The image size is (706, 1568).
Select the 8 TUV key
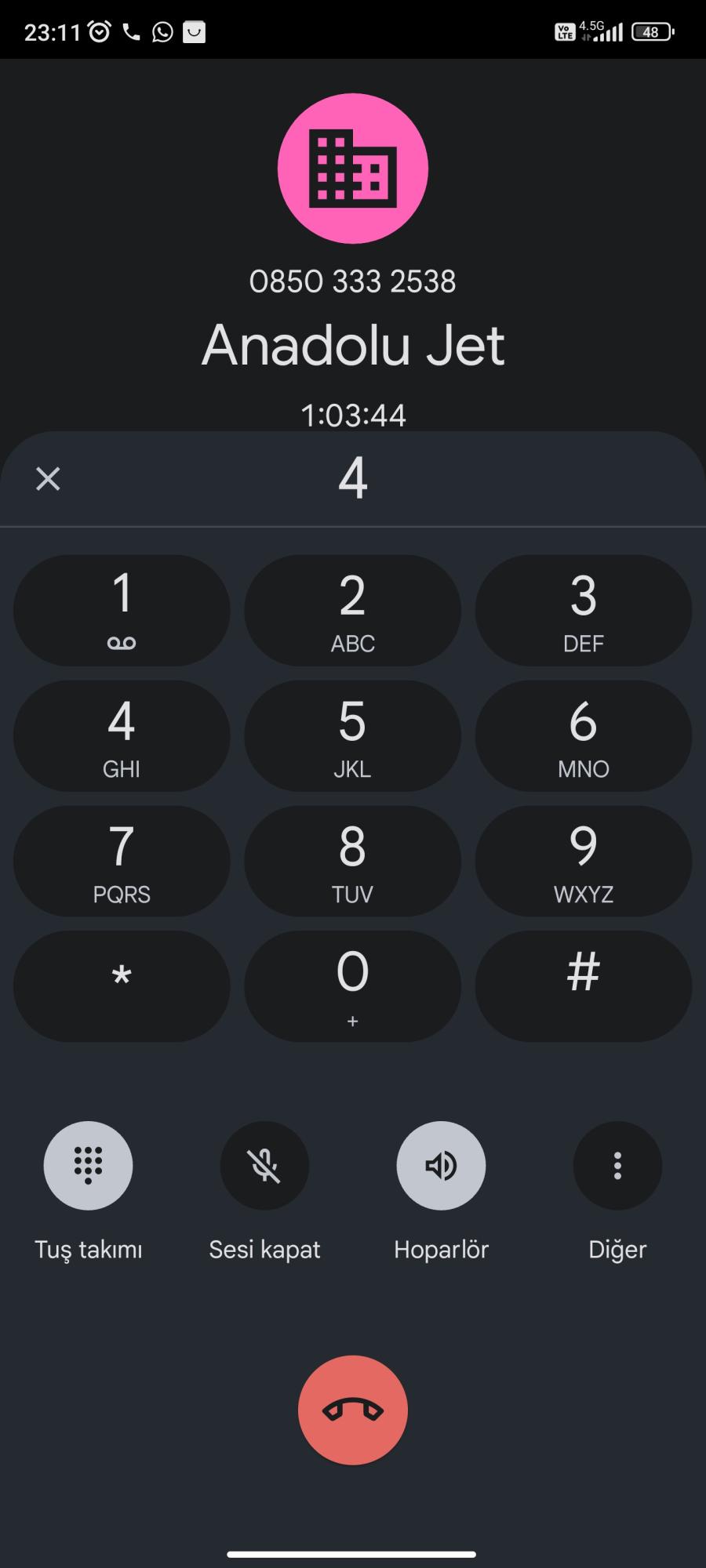coord(352,862)
